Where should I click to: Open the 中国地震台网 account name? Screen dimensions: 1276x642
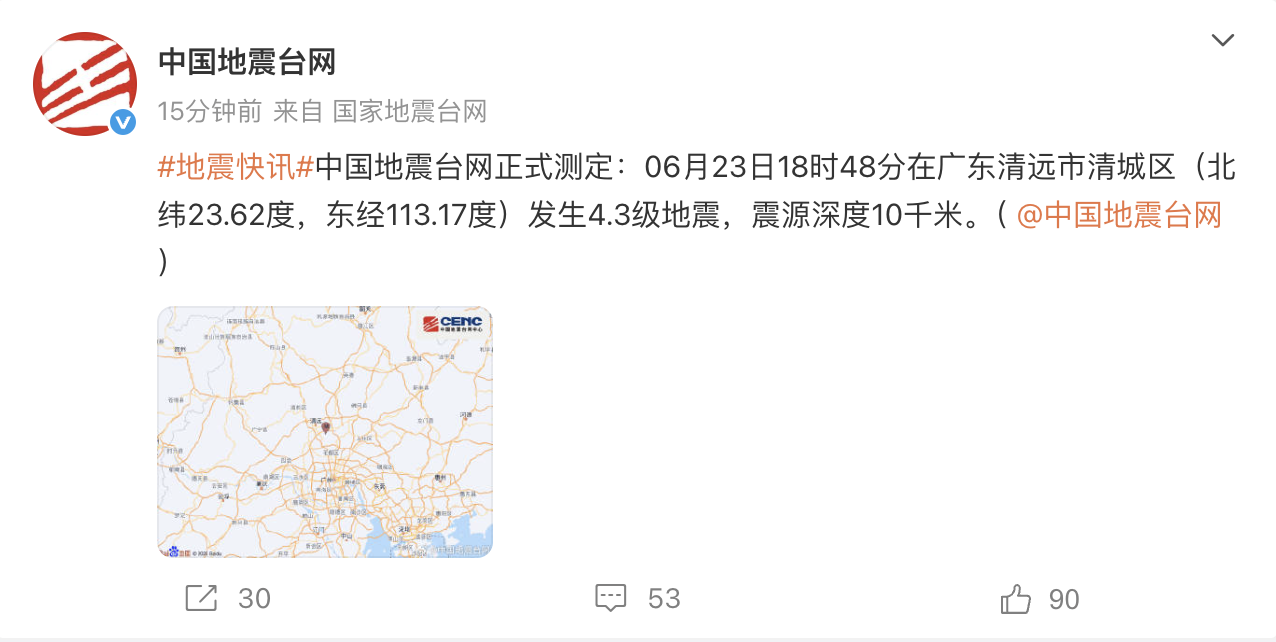[247, 62]
